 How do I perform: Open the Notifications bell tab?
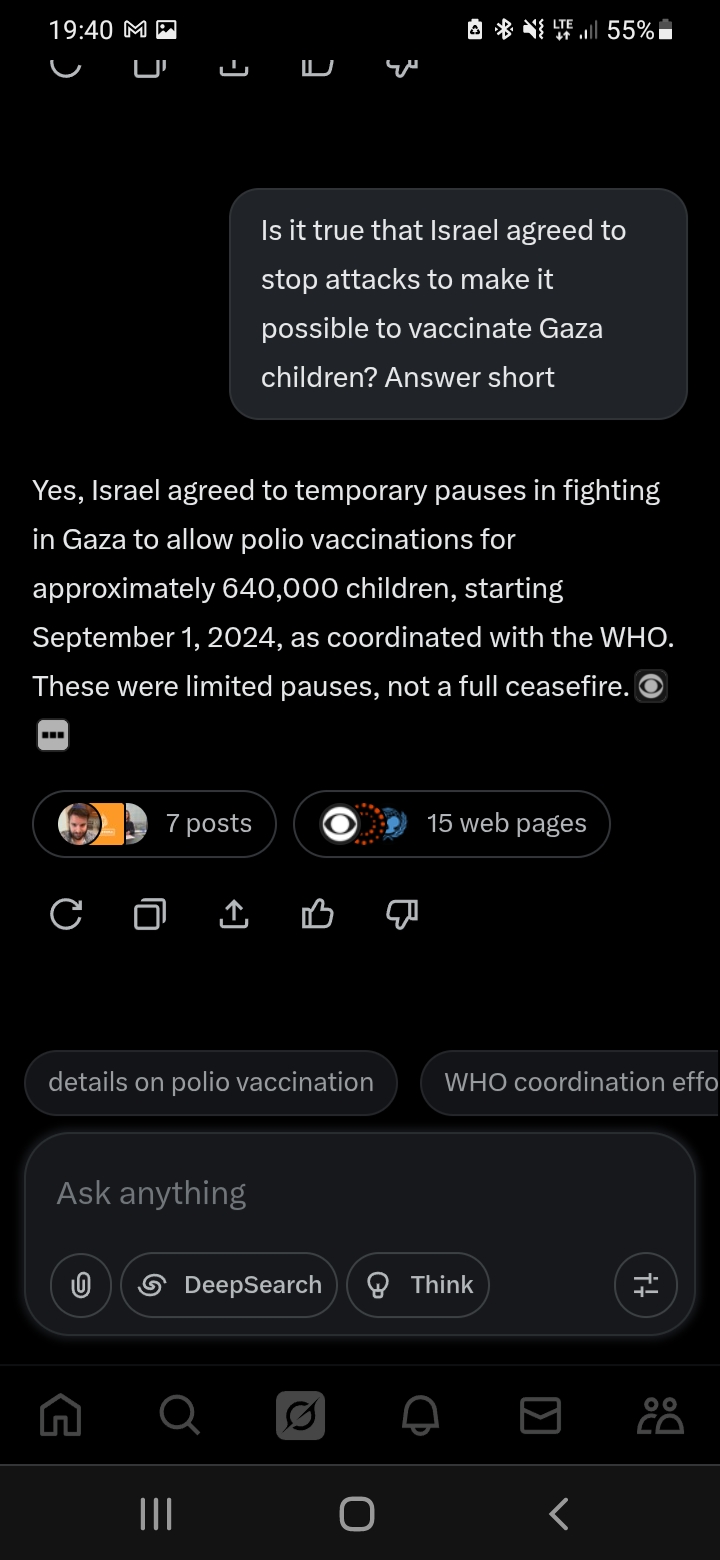coord(420,1416)
